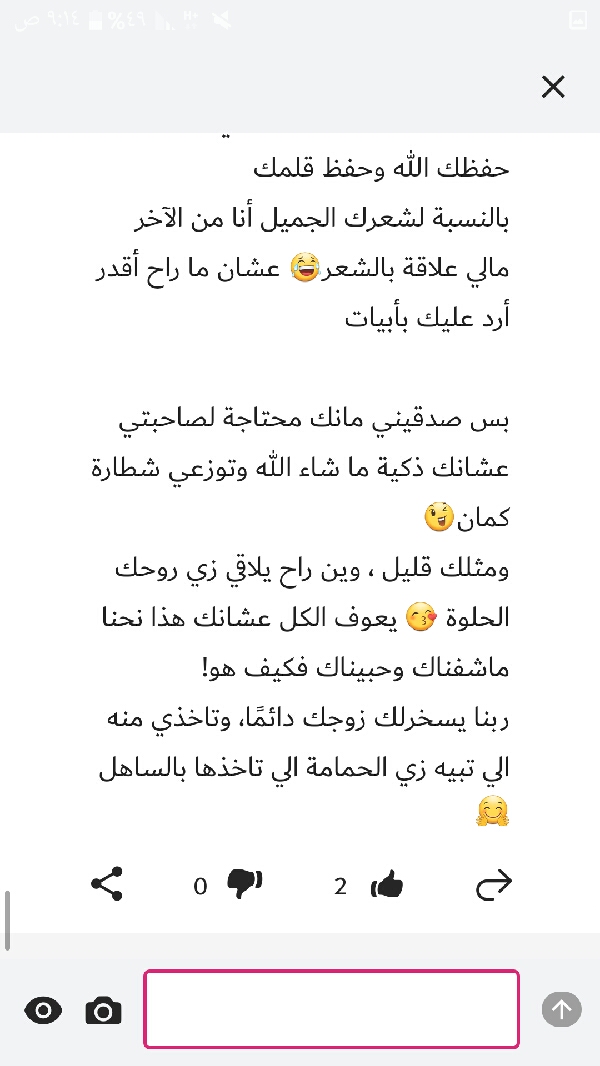
Task: Close this answer view with the X
Action: coord(553,87)
